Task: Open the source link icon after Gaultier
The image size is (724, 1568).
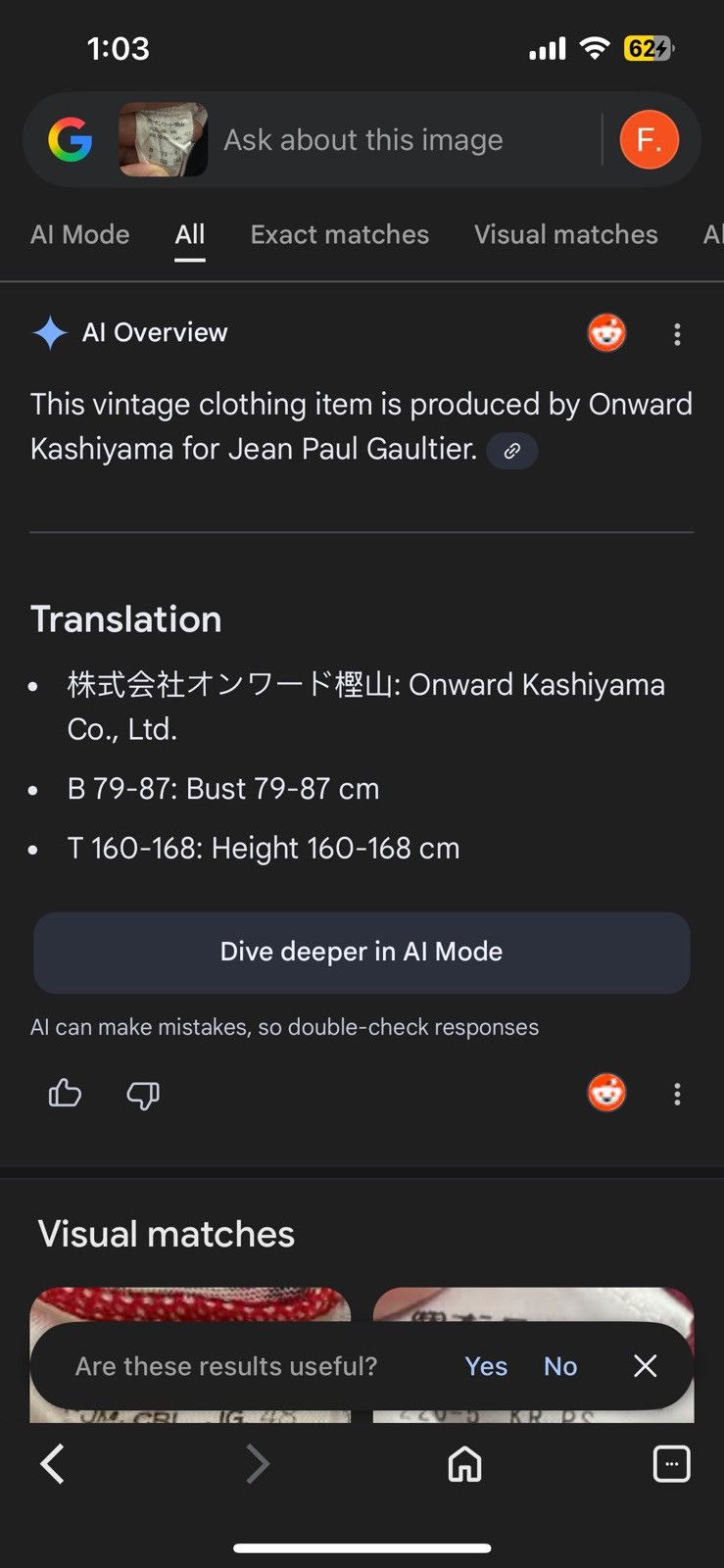Action: [x=511, y=451]
